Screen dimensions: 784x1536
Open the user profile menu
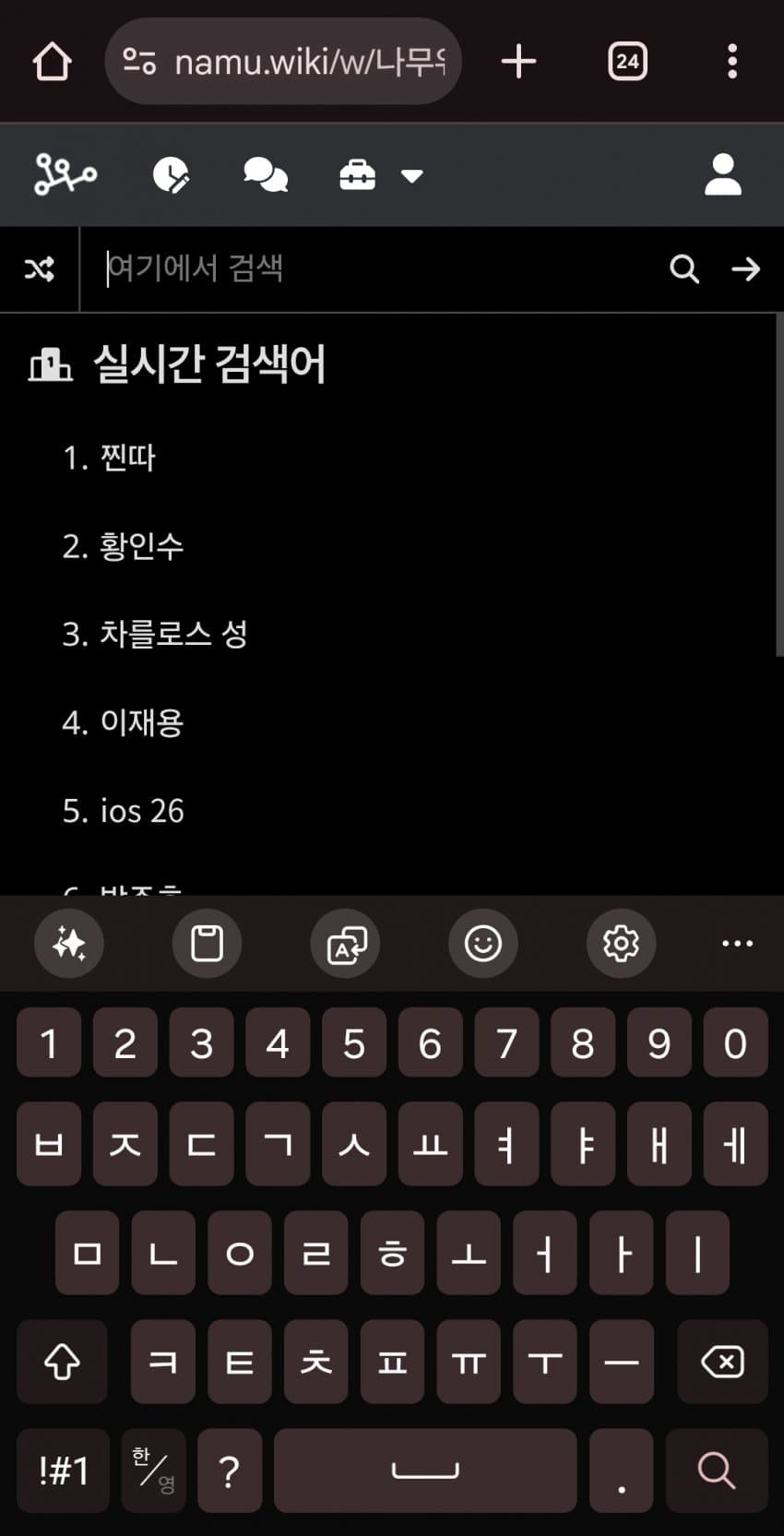tap(722, 174)
